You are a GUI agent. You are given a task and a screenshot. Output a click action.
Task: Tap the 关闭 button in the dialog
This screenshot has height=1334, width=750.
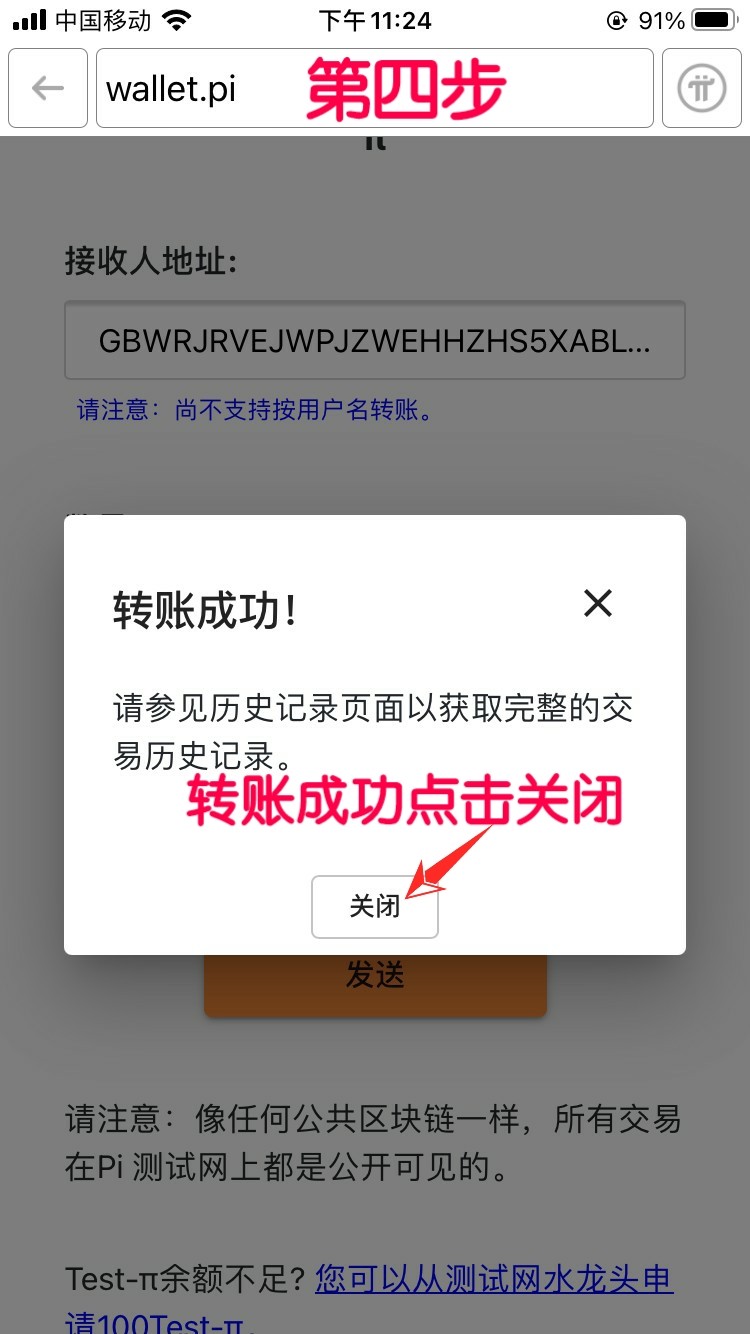pyautogui.click(x=374, y=906)
